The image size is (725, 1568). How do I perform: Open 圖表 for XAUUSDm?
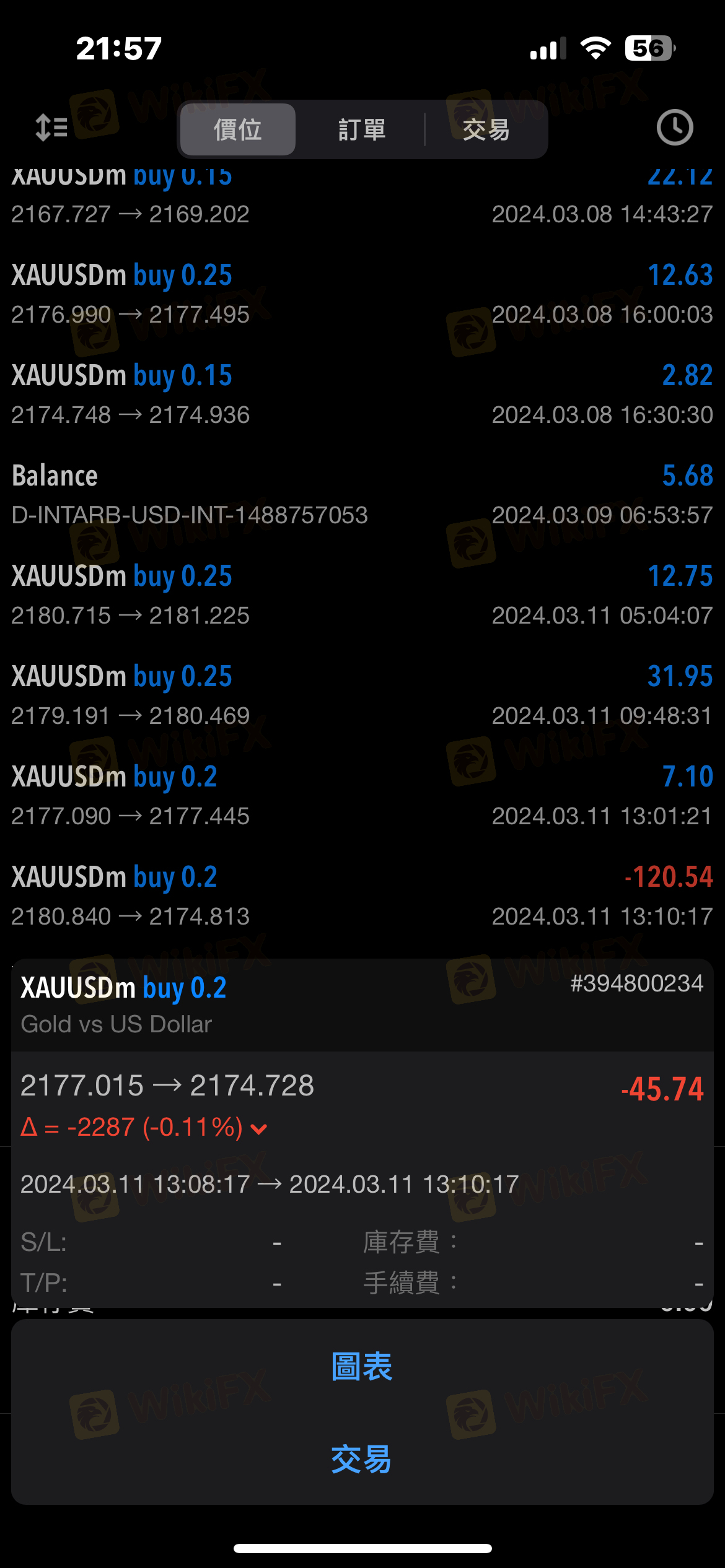[362, 1367]
